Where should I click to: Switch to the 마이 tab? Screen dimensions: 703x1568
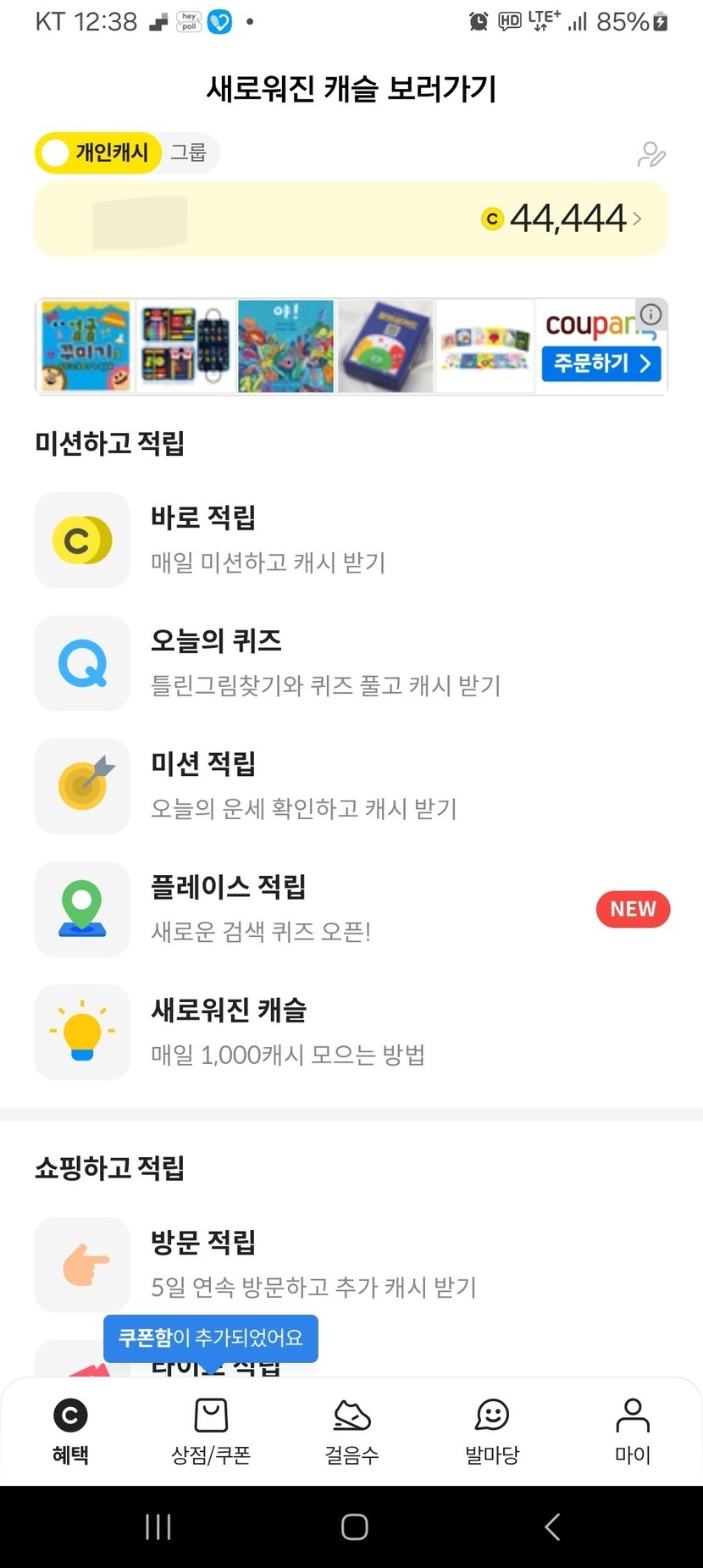(x=632, y=1430)
